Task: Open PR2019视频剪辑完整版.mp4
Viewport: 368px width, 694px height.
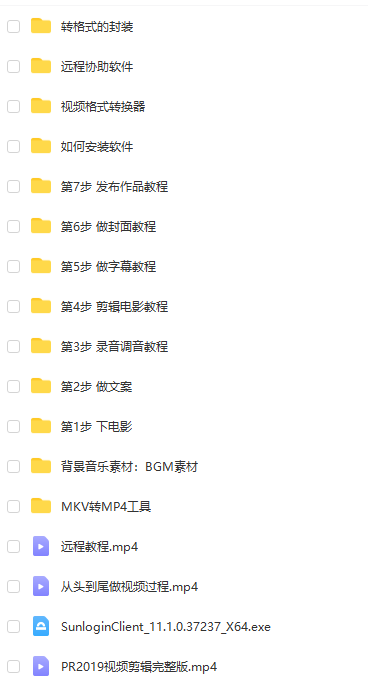Action: 139,667
